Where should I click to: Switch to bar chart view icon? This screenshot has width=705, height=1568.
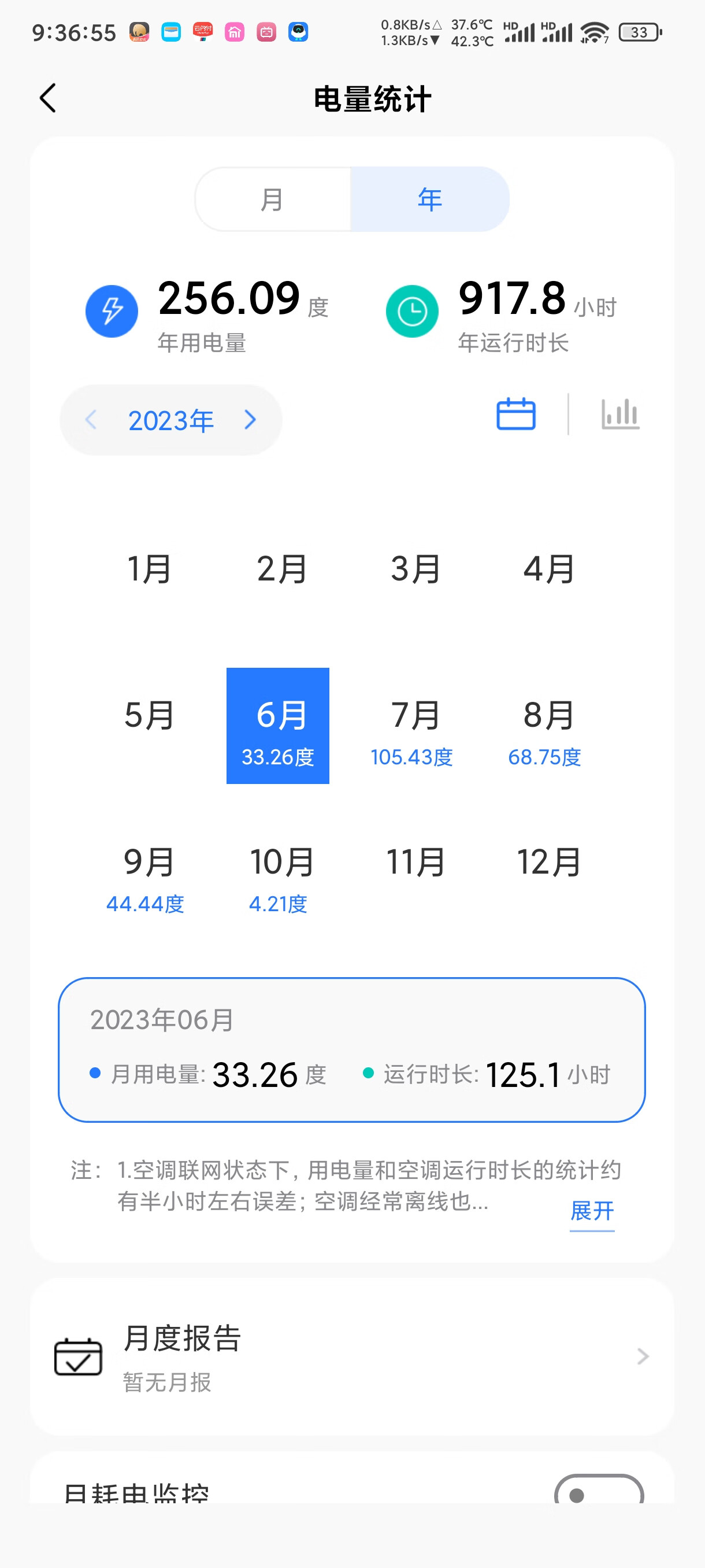click(x=620, y=415)
